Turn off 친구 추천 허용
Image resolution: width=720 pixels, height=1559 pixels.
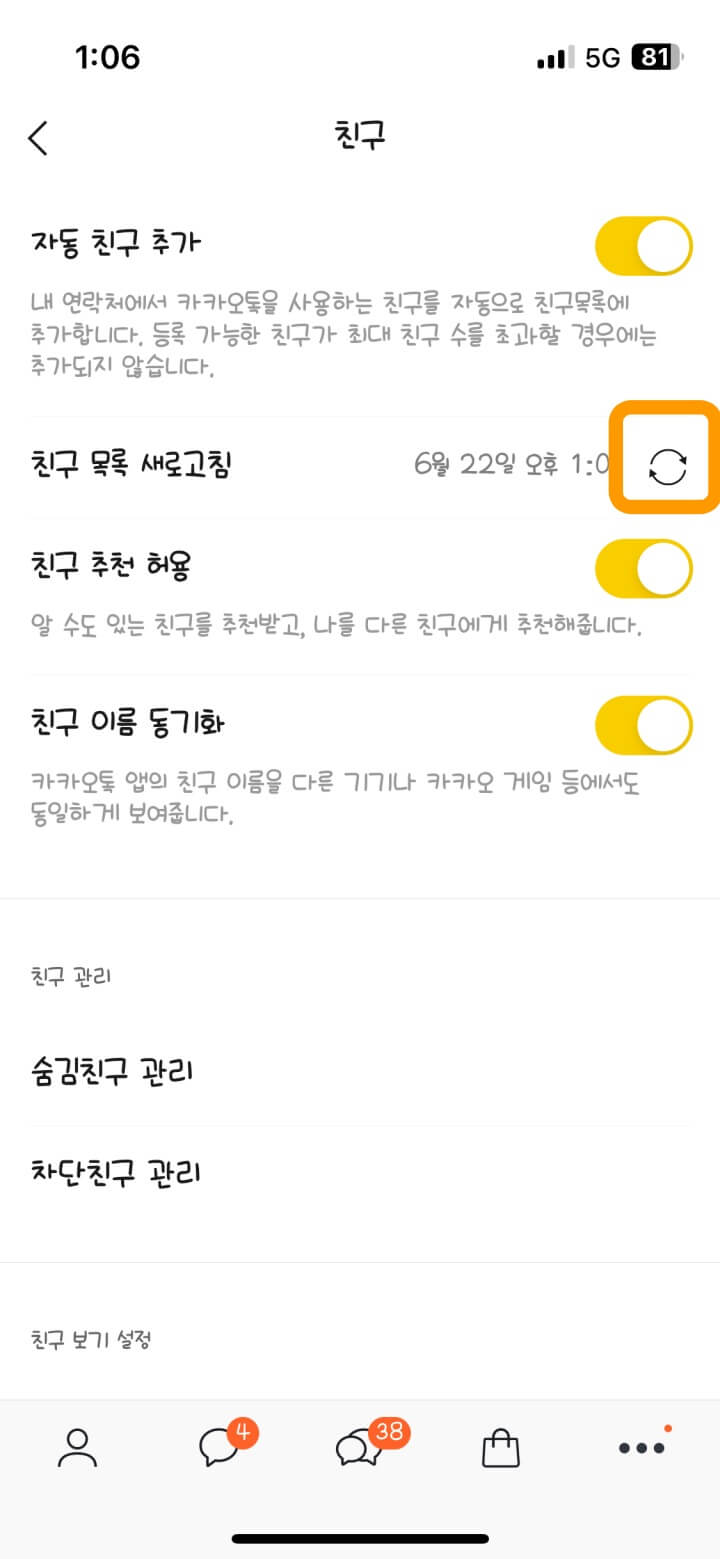(x=643, y=568)
